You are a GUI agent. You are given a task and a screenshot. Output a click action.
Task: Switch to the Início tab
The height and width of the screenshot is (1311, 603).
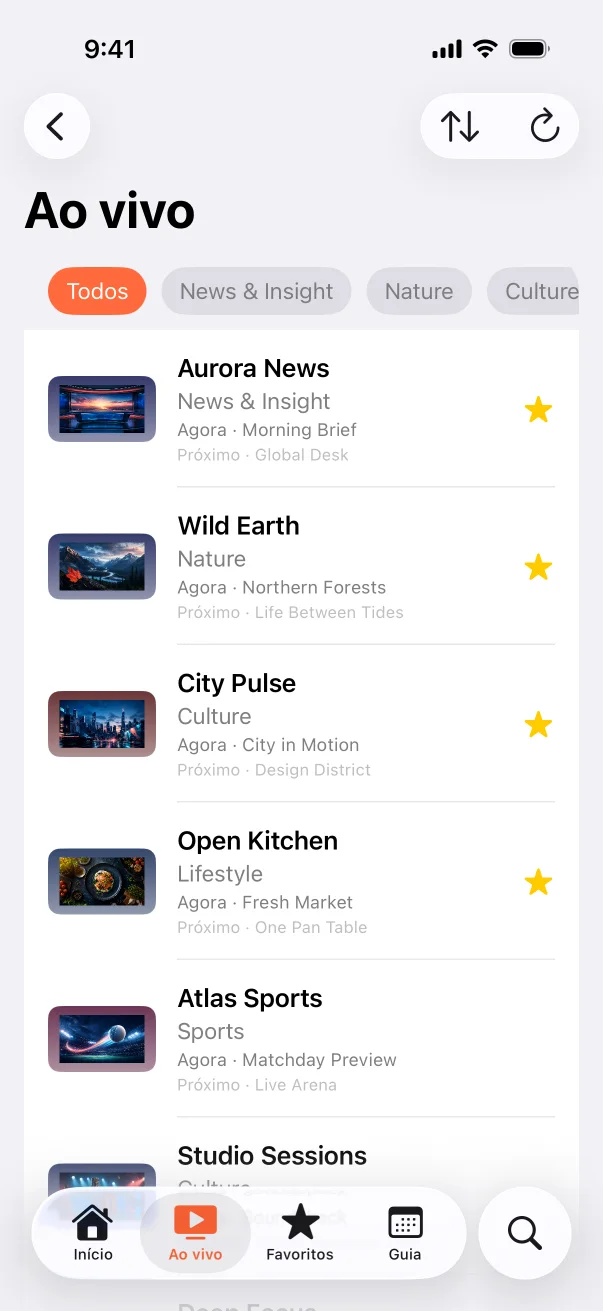point(92,1233)
